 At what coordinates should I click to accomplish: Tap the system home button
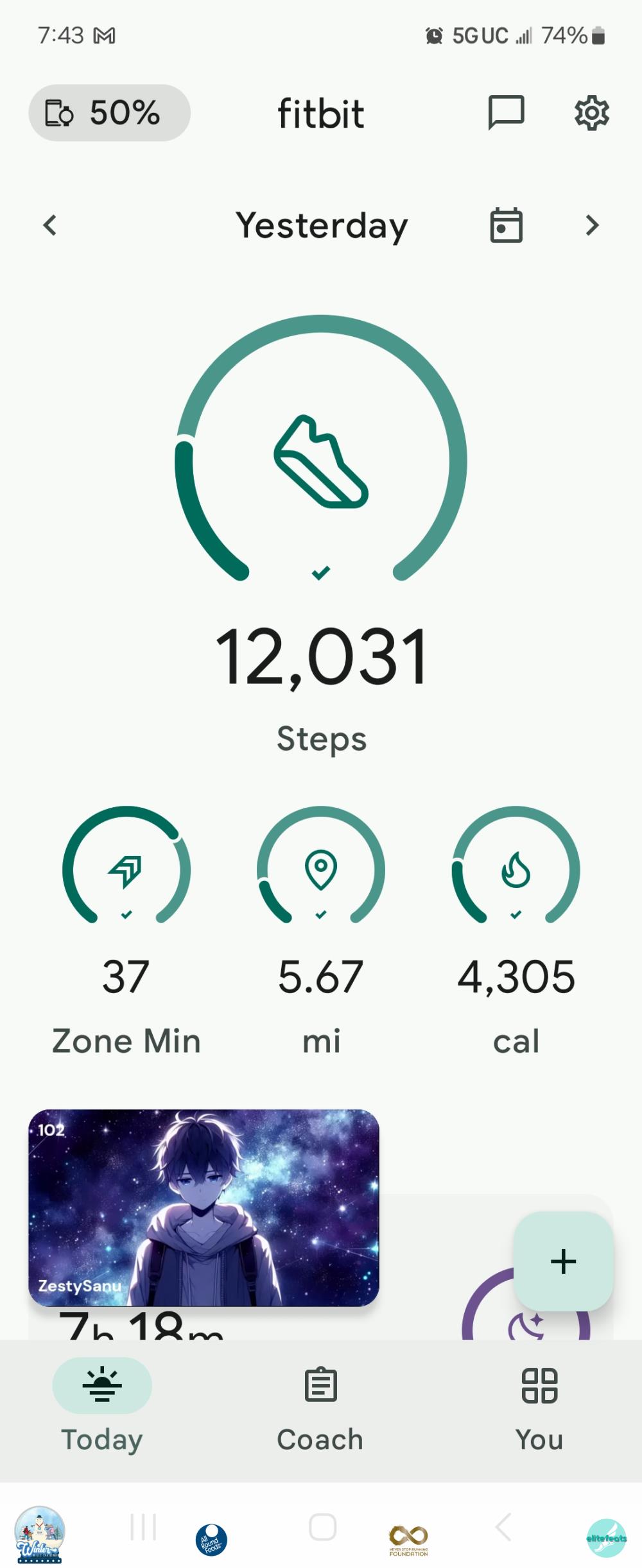pos(322,1527)
